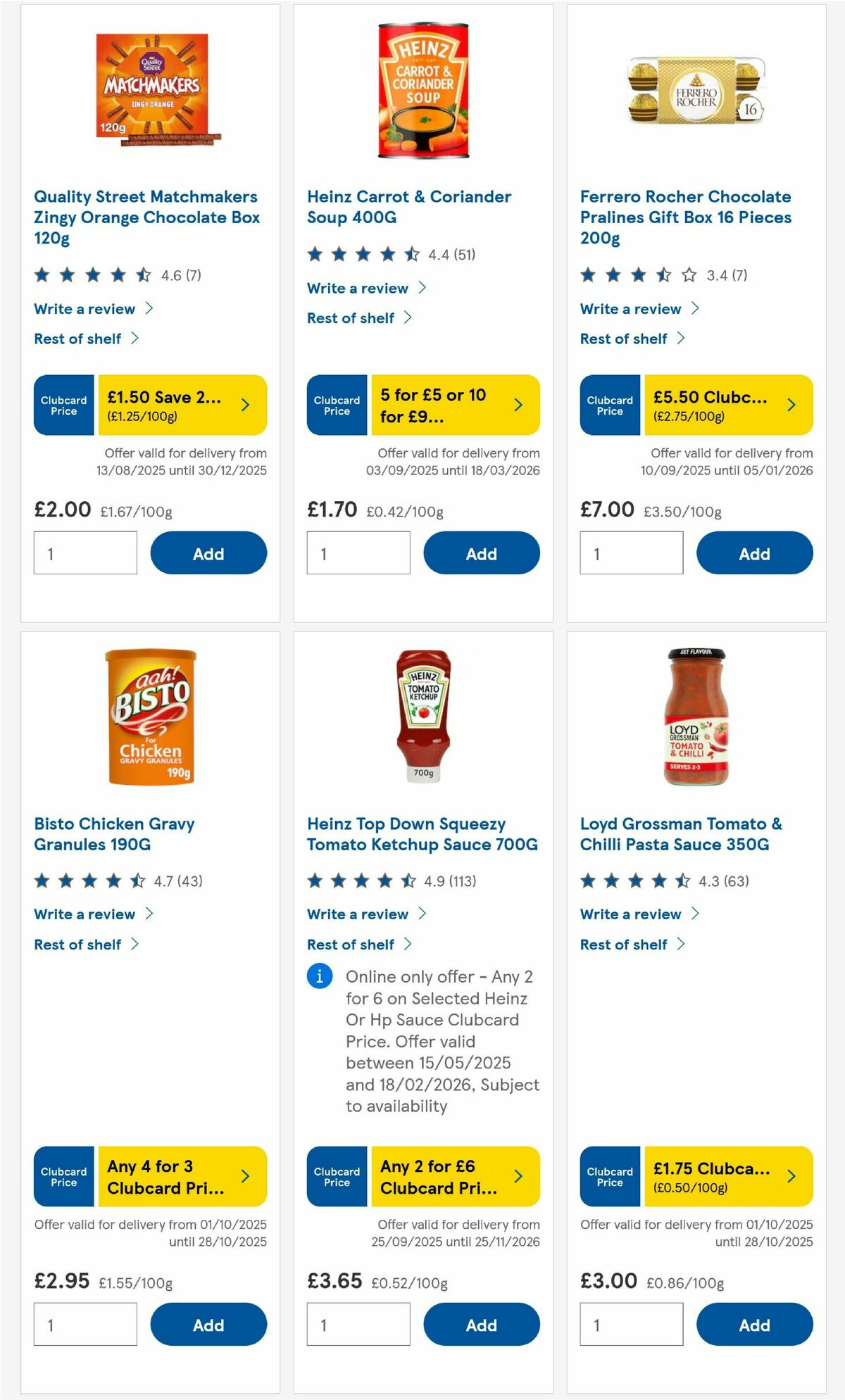Click the info icon on Heinz Ketchup offer
This screenshot has width=845, height=1400.
320,976
